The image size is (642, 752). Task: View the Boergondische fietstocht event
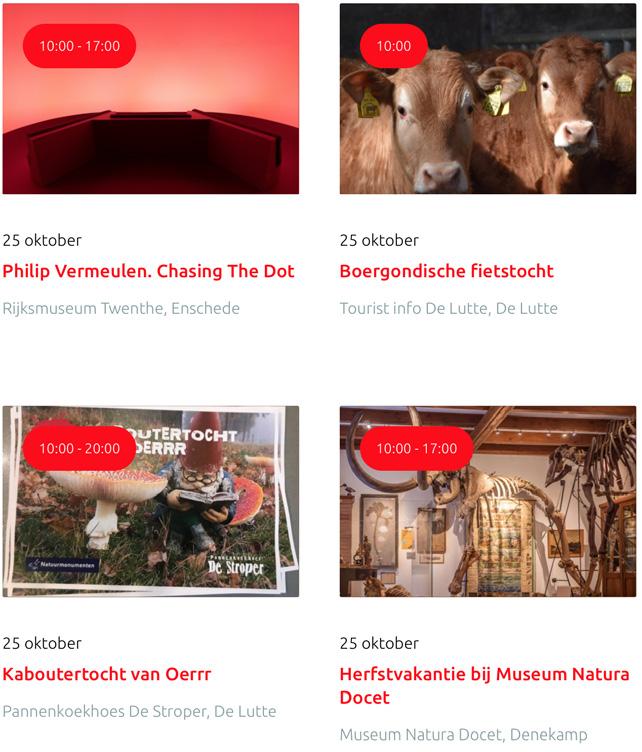[x=446, y=271]
